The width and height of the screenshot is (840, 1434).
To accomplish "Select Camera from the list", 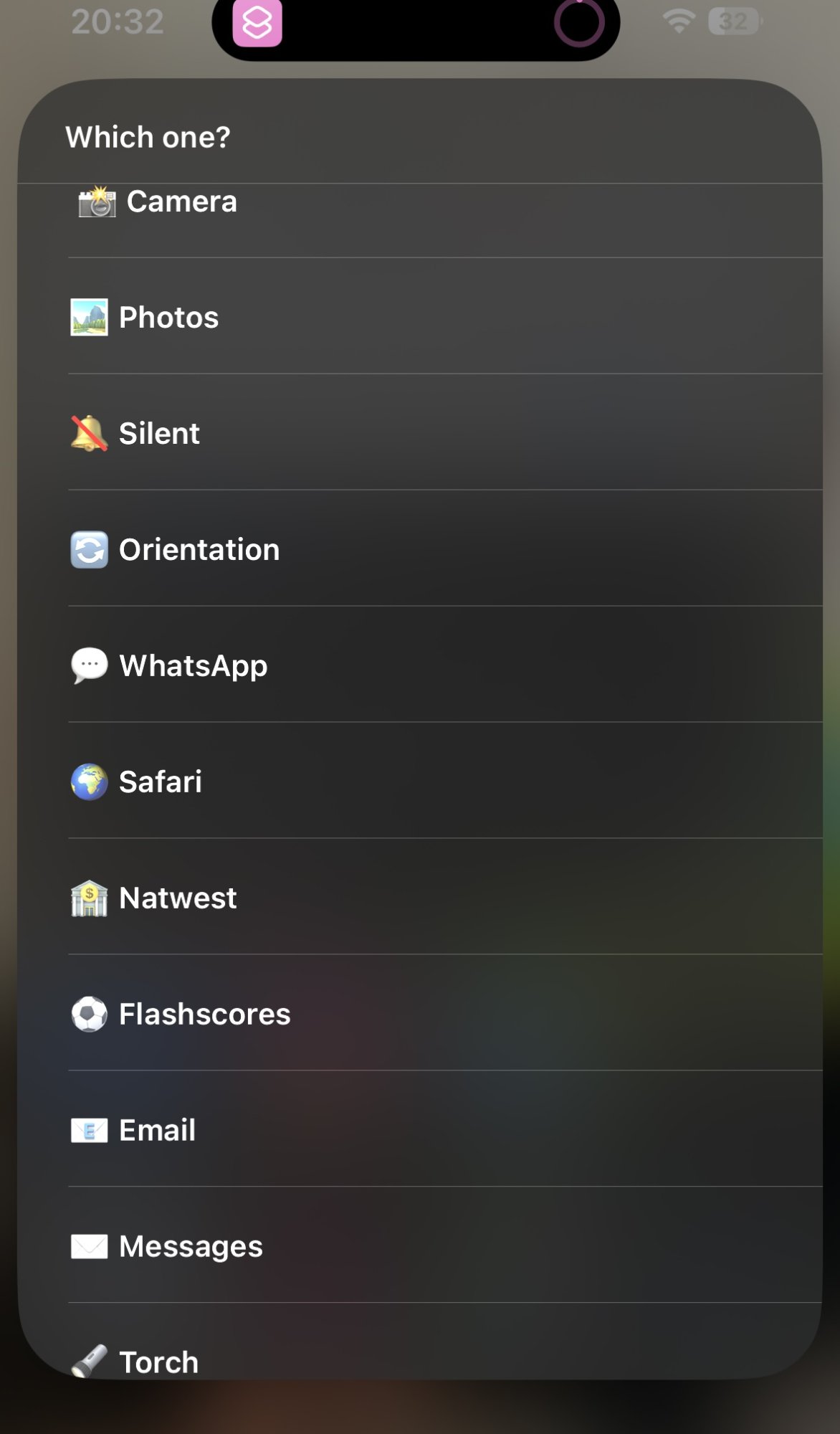I will click(181, 202).
